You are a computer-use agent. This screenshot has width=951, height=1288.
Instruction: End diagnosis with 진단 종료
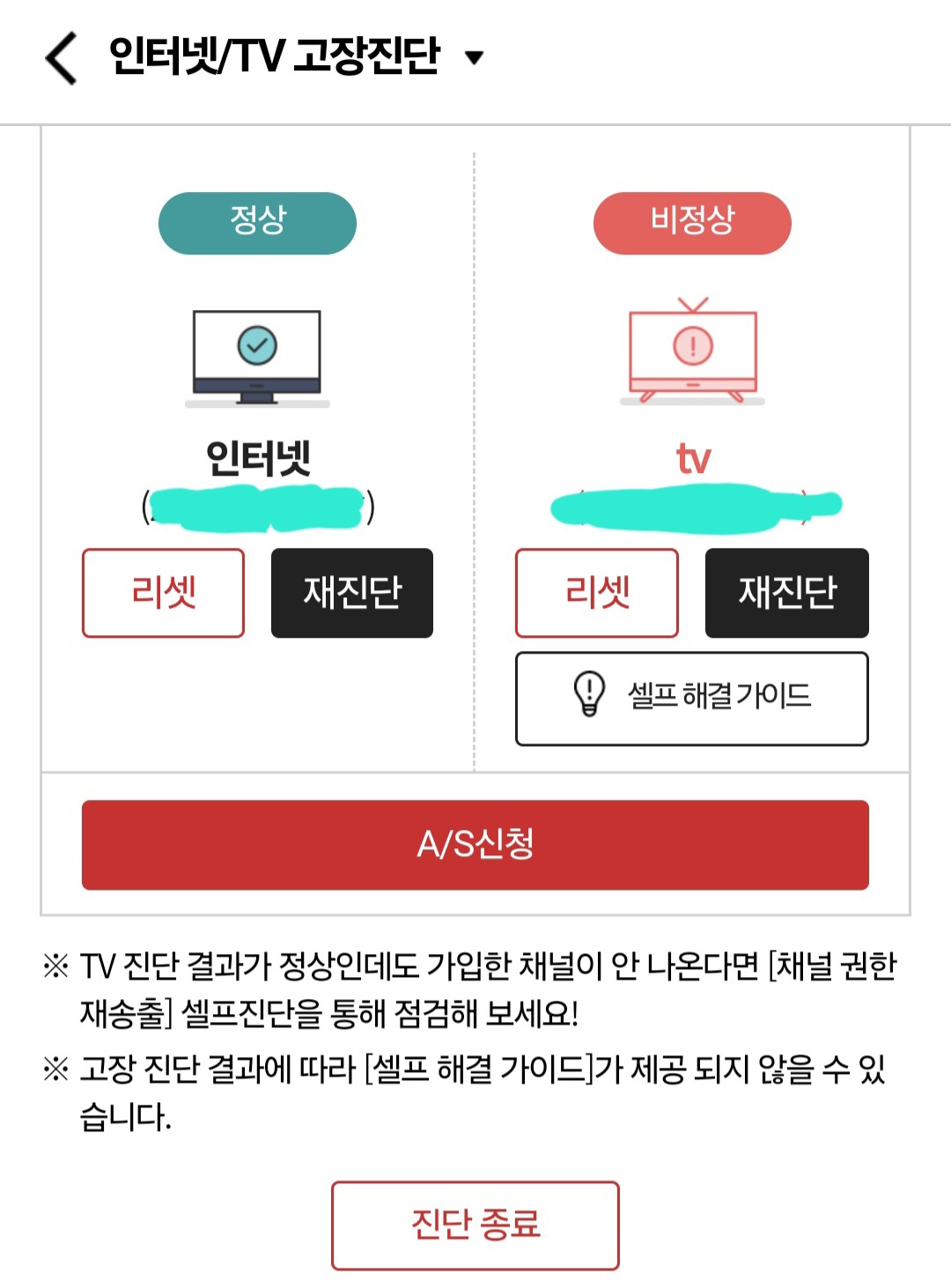(x=475, y=1225)
